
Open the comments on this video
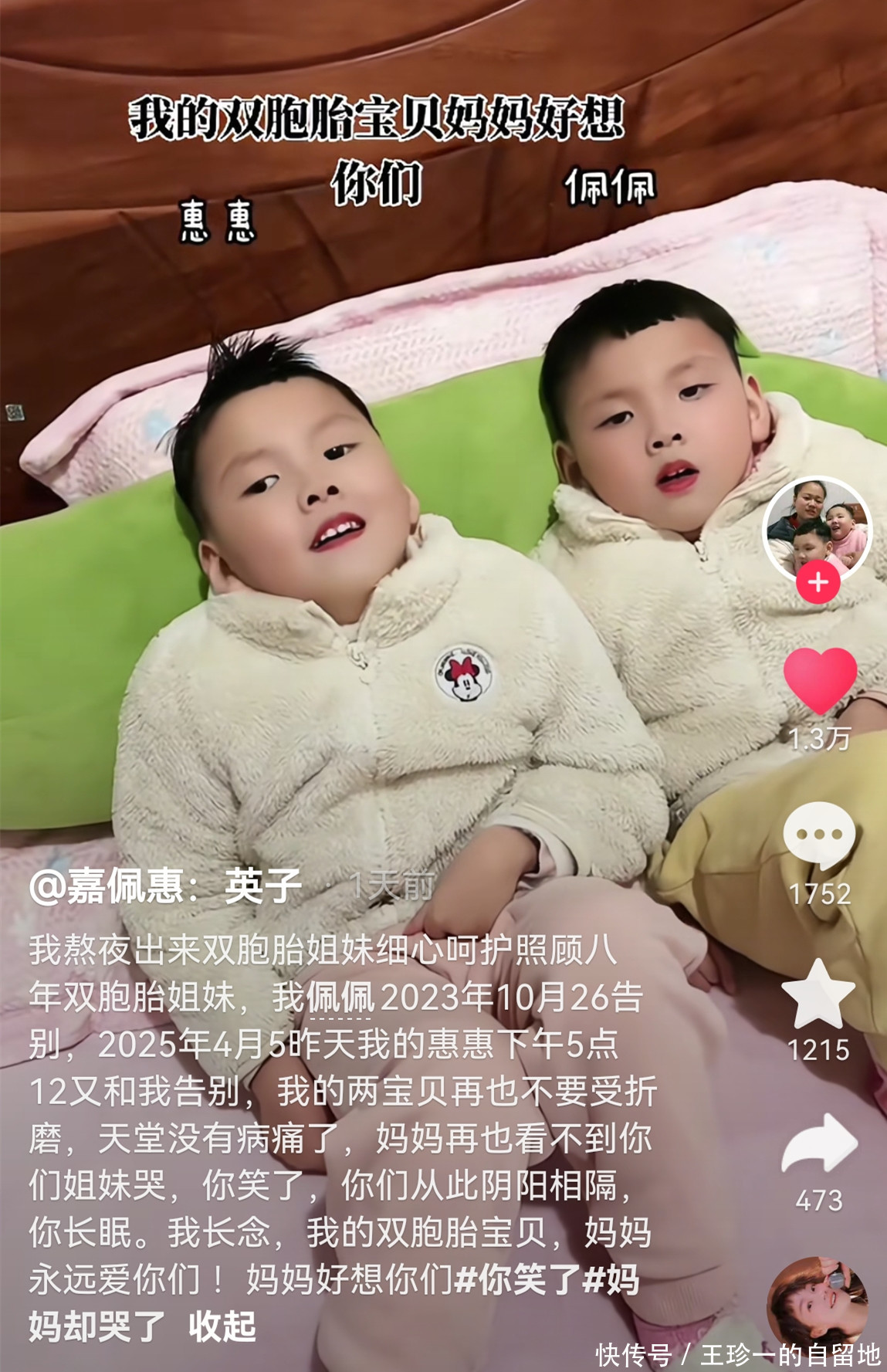pyautogui.click(x=819, y=835)
